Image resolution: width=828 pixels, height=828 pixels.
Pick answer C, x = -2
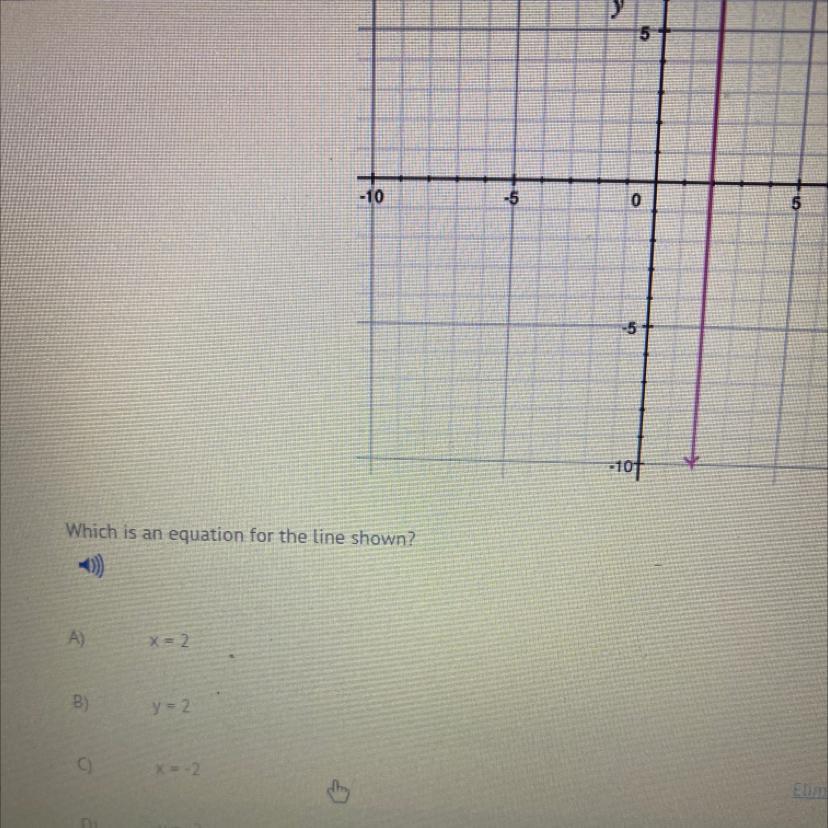pyautogui.click(x=177, y=771)
